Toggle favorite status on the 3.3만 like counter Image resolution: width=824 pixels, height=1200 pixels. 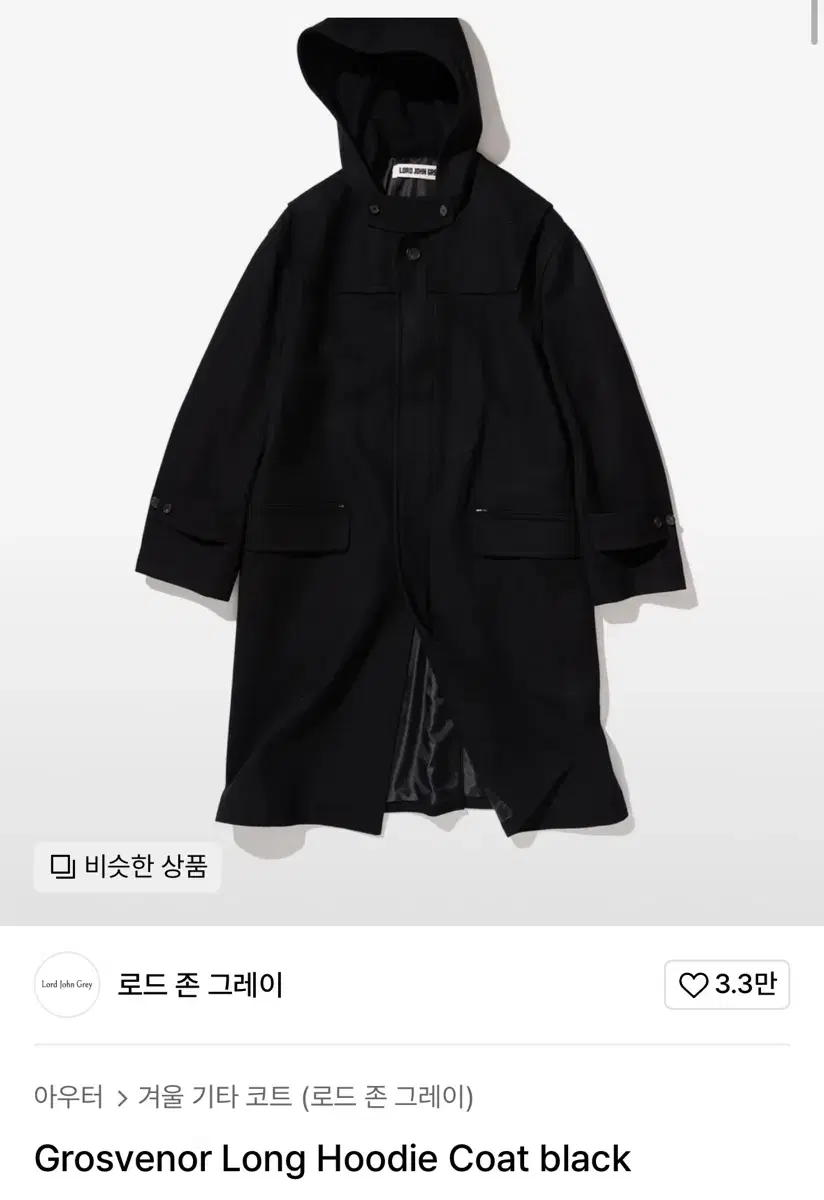[x=727, y=985]
